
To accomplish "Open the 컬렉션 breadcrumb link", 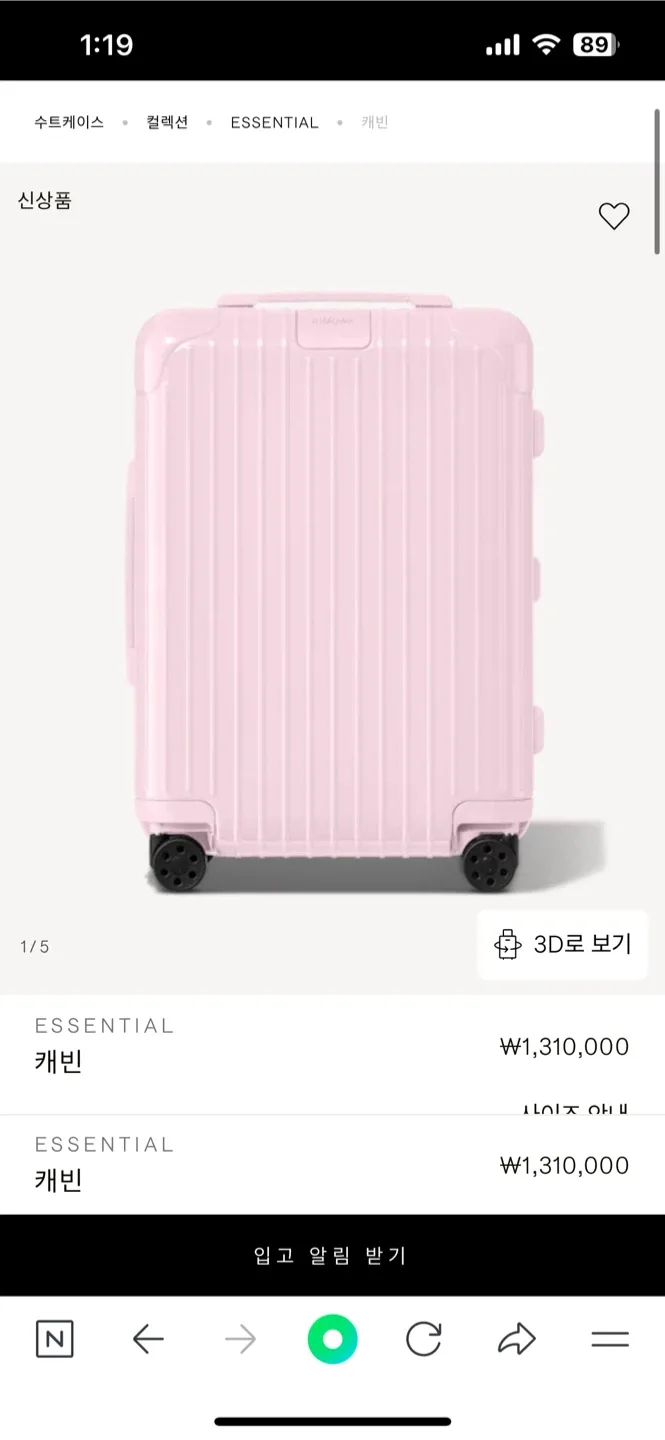I will click(165, 123).
